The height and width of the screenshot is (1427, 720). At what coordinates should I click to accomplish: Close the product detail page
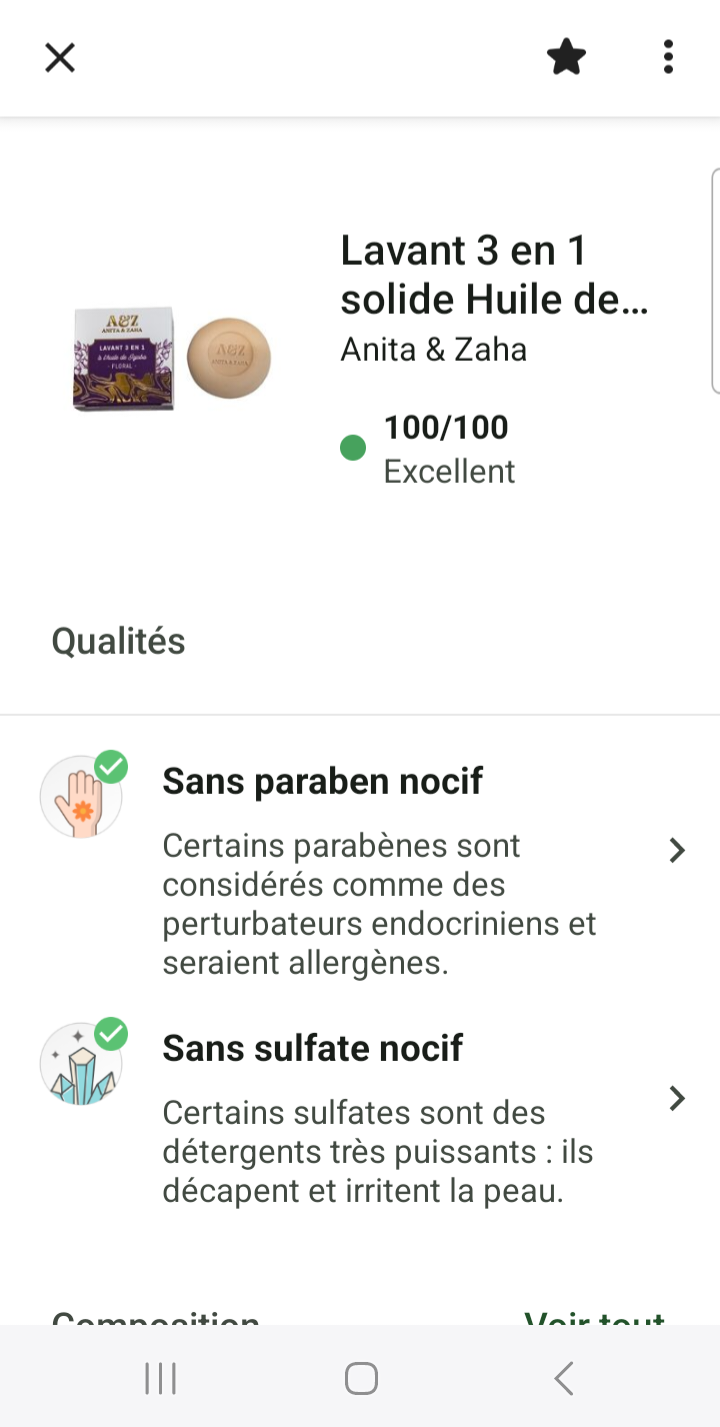(x=60, y=58)
